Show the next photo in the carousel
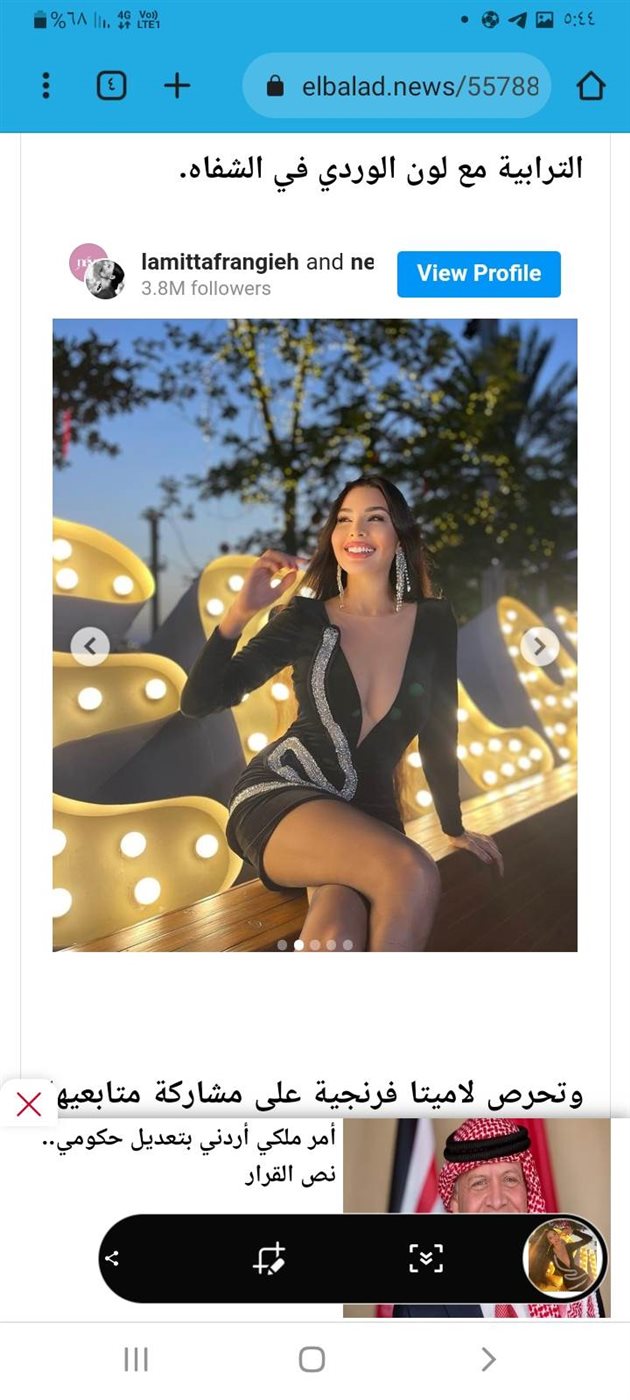 pos(540,646)
